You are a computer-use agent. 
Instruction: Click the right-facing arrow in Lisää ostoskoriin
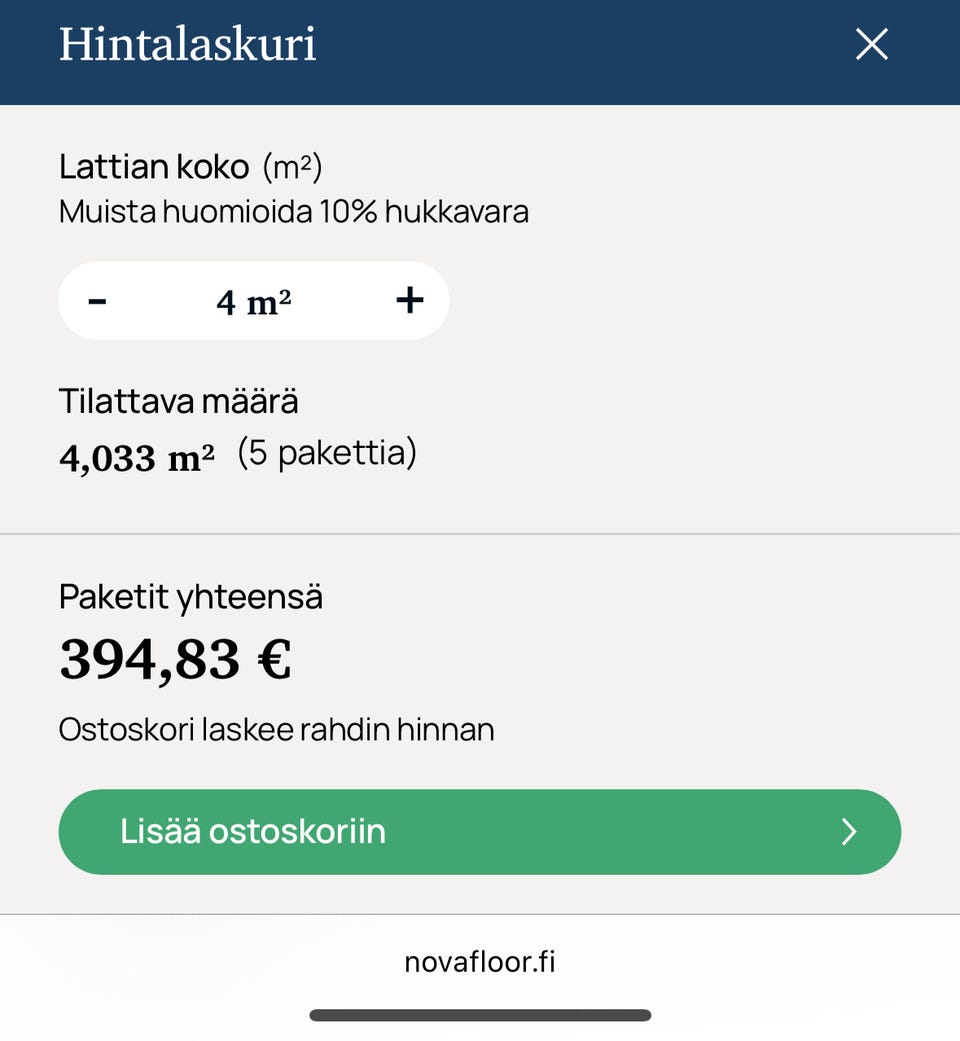(848, 831)
